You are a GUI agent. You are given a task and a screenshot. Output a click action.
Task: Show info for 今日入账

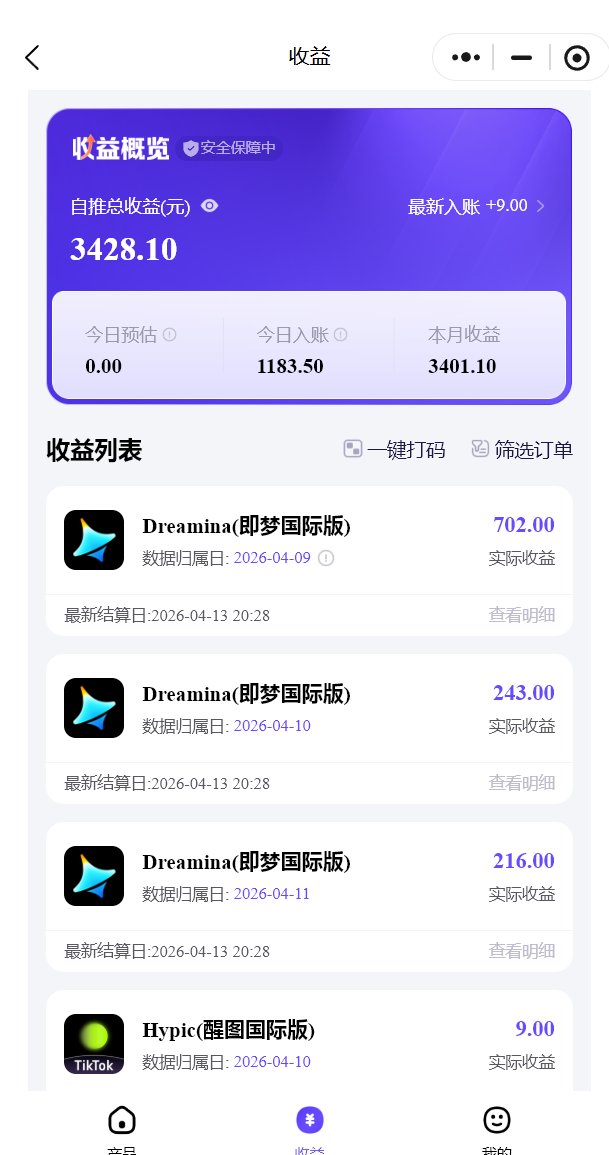[340, 335]
